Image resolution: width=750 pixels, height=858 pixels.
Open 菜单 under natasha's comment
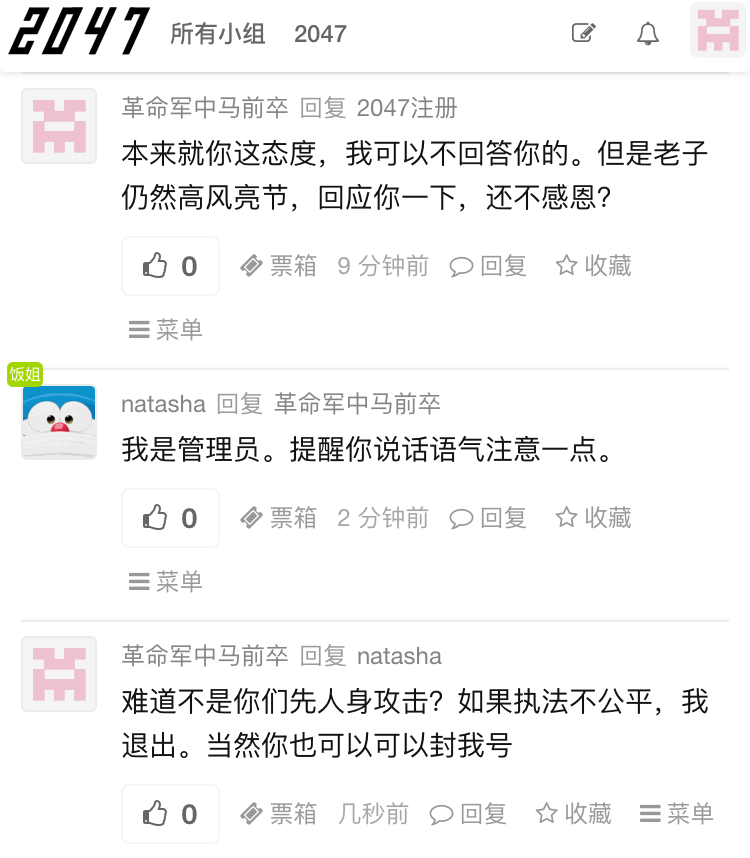click(x=166, y=581)
